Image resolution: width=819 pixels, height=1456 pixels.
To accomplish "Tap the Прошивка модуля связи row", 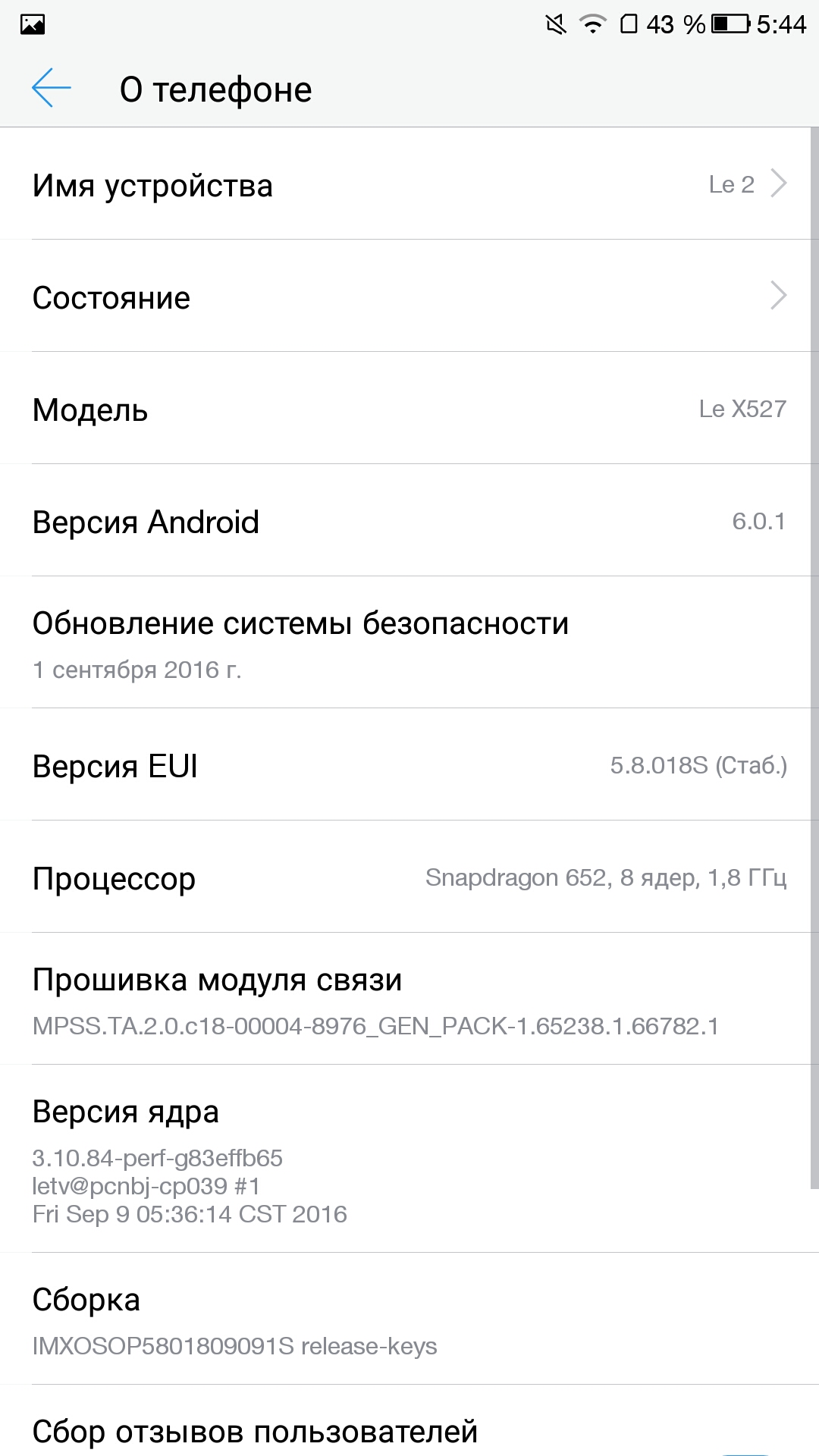I will [x=409, y=999].
